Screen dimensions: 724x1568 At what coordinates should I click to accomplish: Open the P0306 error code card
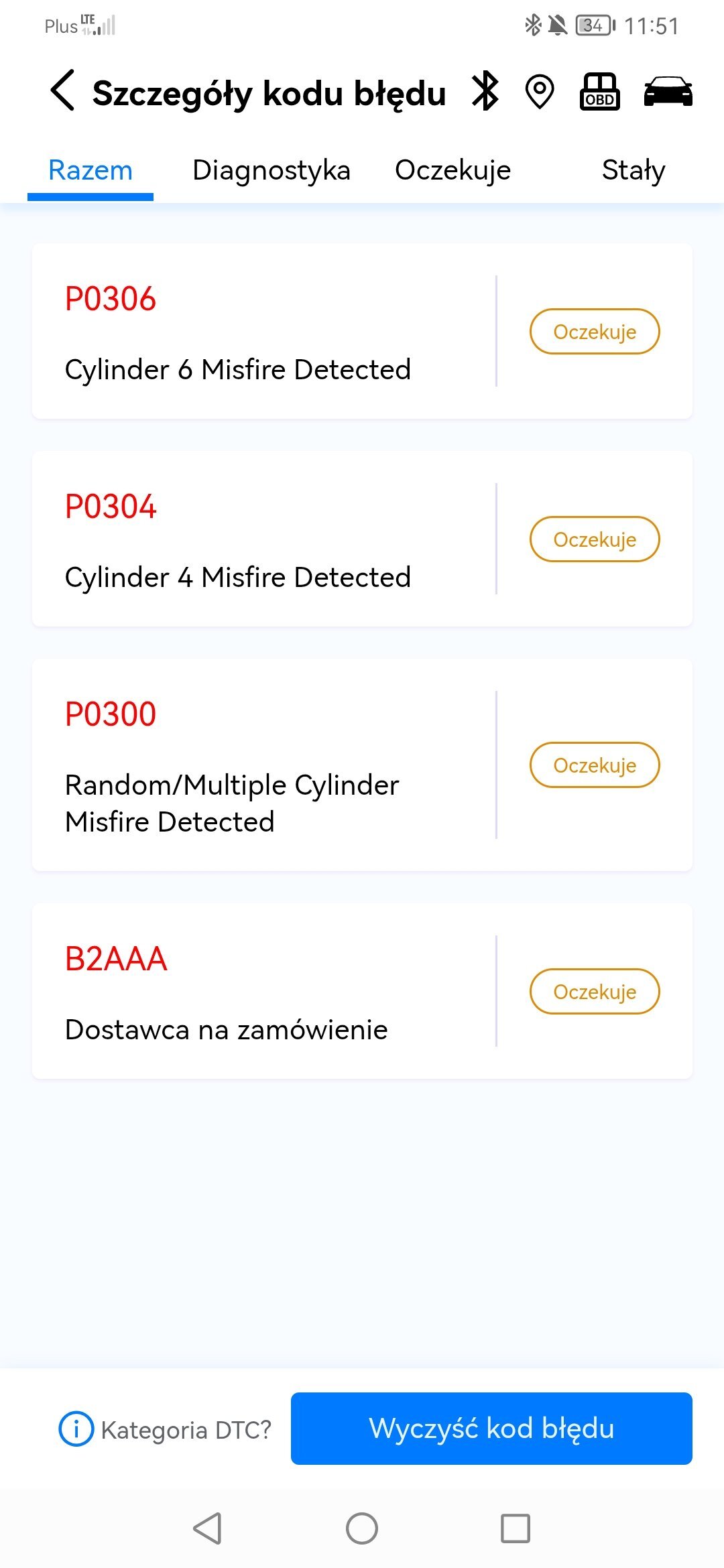(362, 331)
